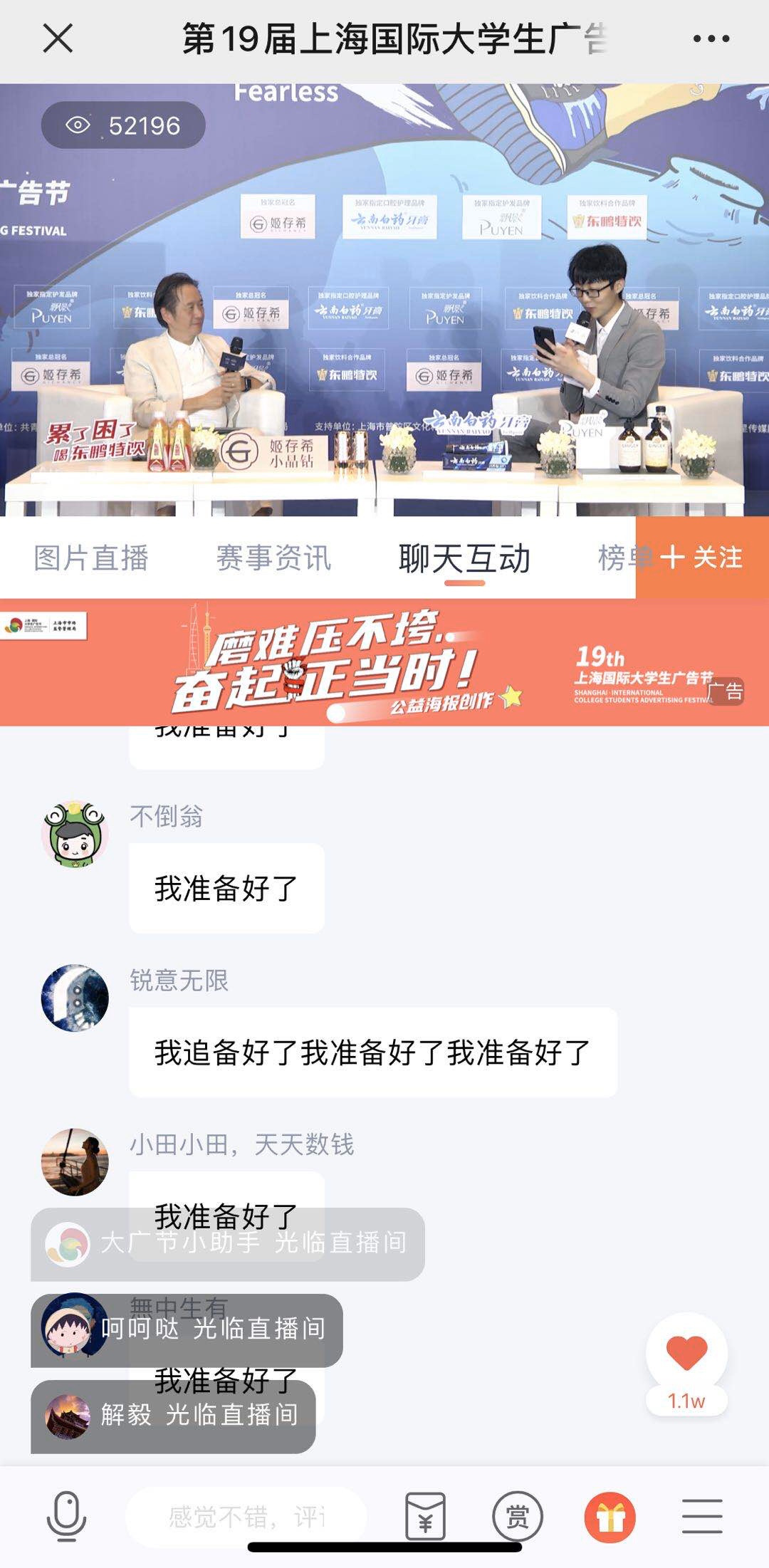The image size is (769, 1568).
Task: Follow the channel with 关注 button
Action: (702, 558)
